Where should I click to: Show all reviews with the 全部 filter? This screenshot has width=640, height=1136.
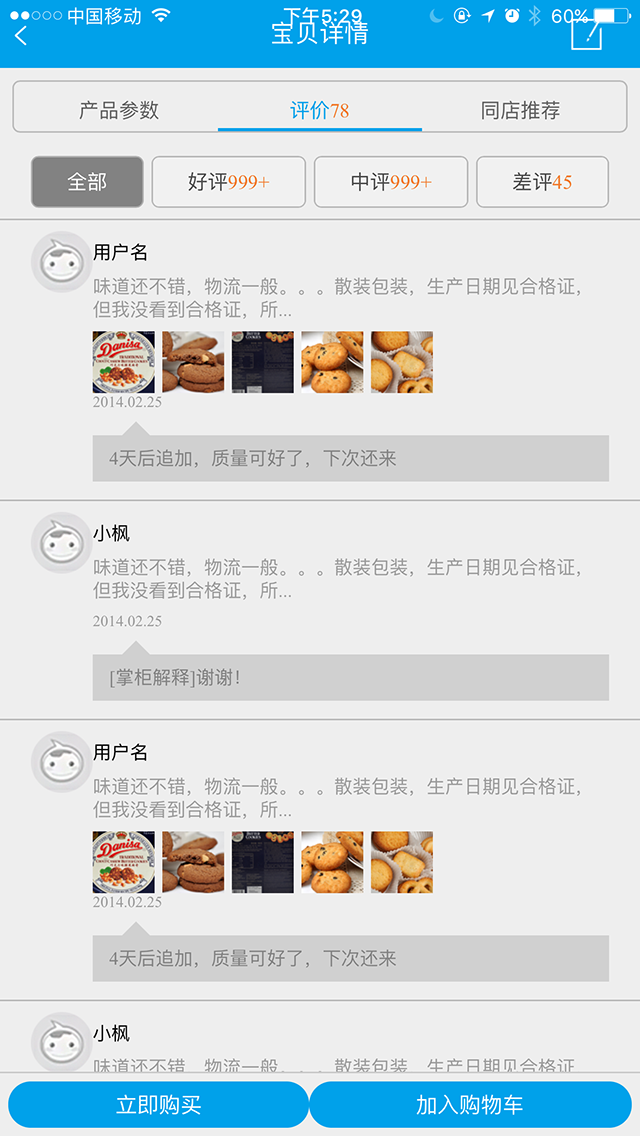point(87,182)
